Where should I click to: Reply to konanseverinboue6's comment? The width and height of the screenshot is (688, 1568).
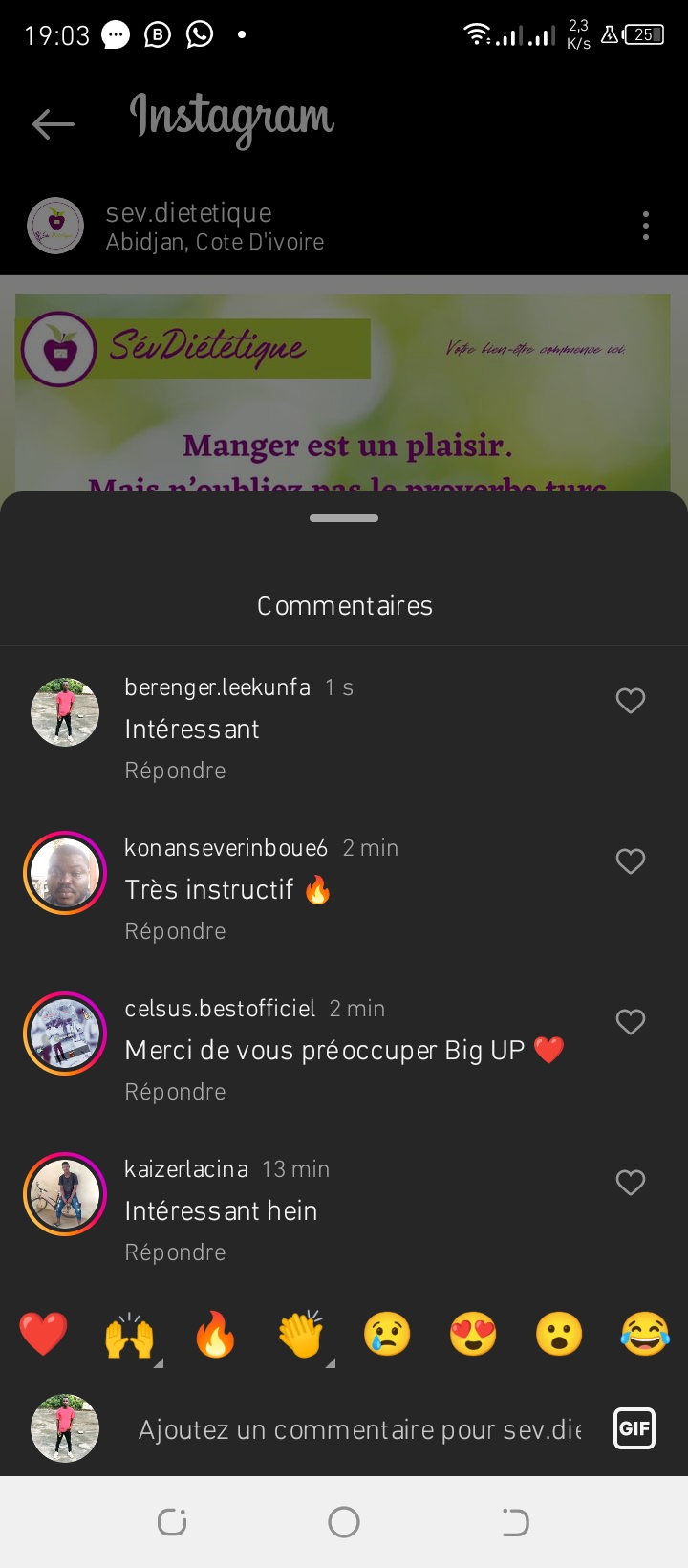(175, 931)
